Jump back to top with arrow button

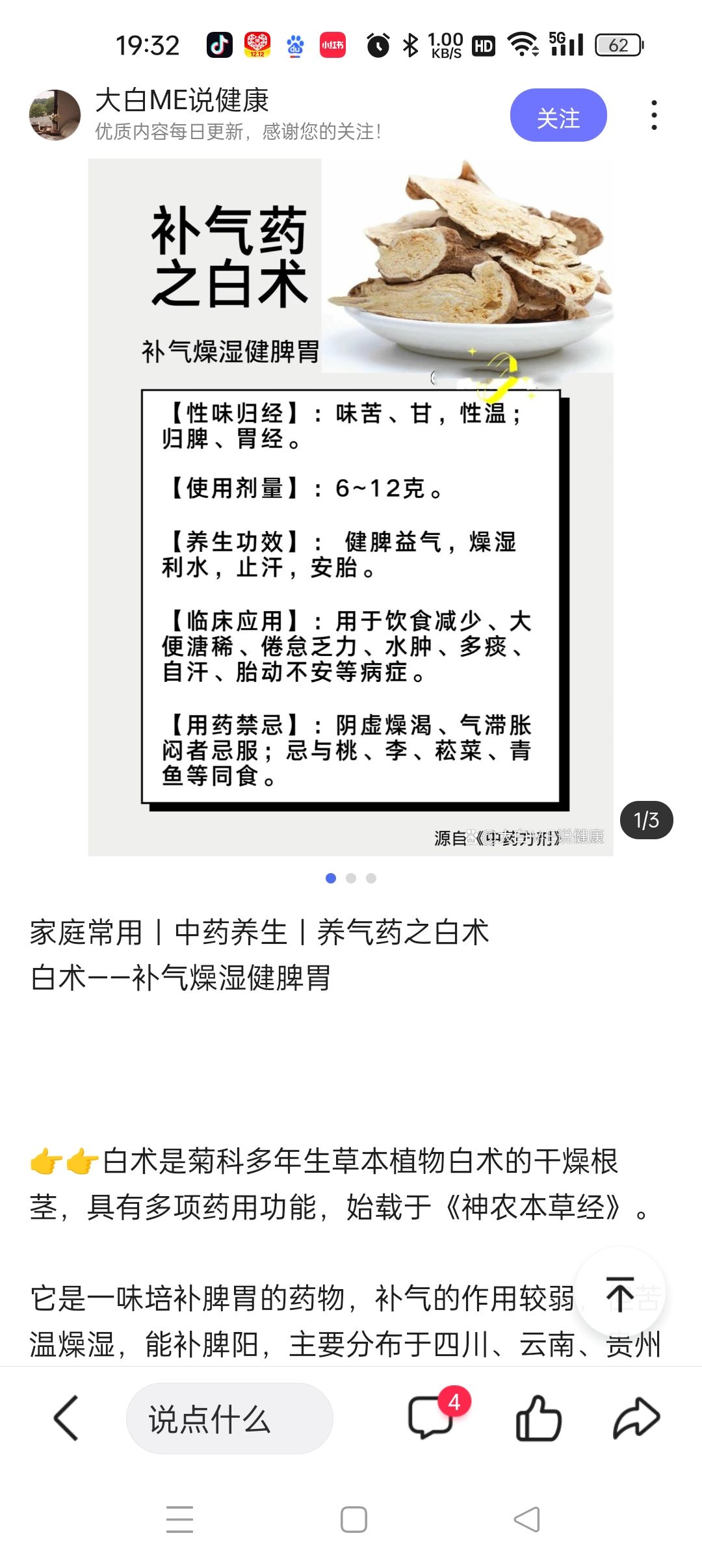619,1293
